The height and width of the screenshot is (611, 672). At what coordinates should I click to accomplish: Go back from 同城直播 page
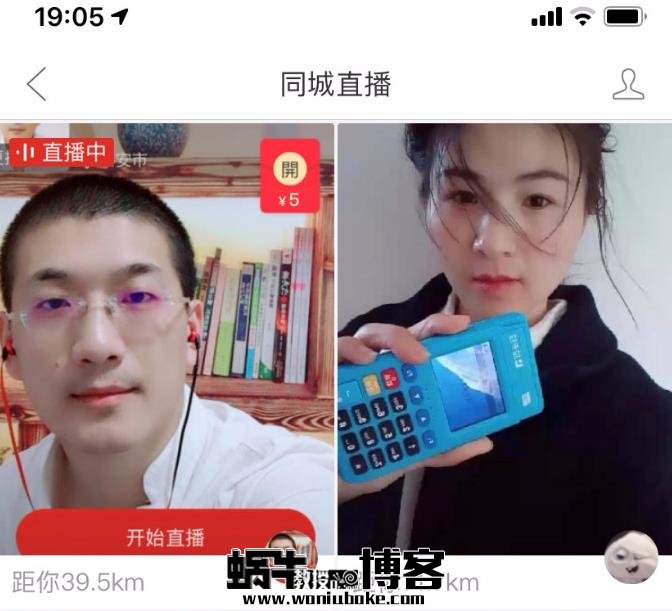36,84
